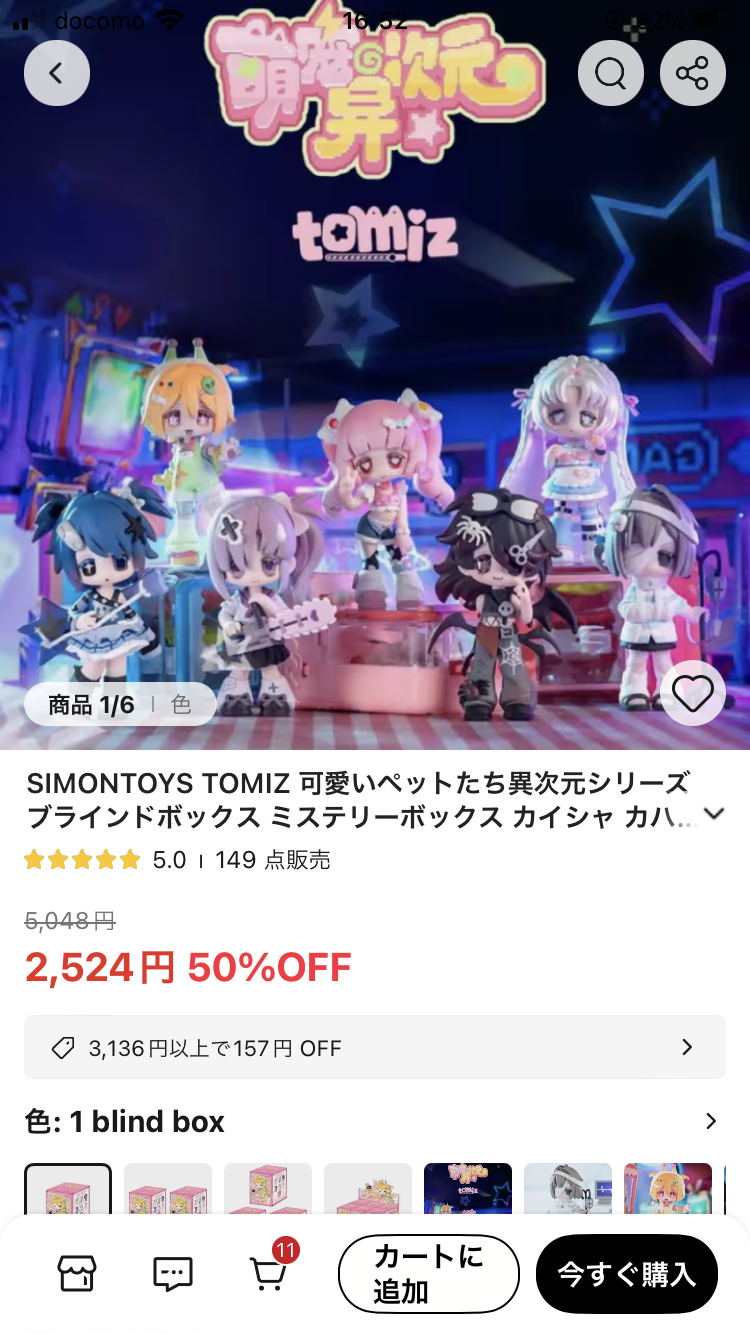
Task: Visit the seller's shop page
Action: (x=77, y=1273)
